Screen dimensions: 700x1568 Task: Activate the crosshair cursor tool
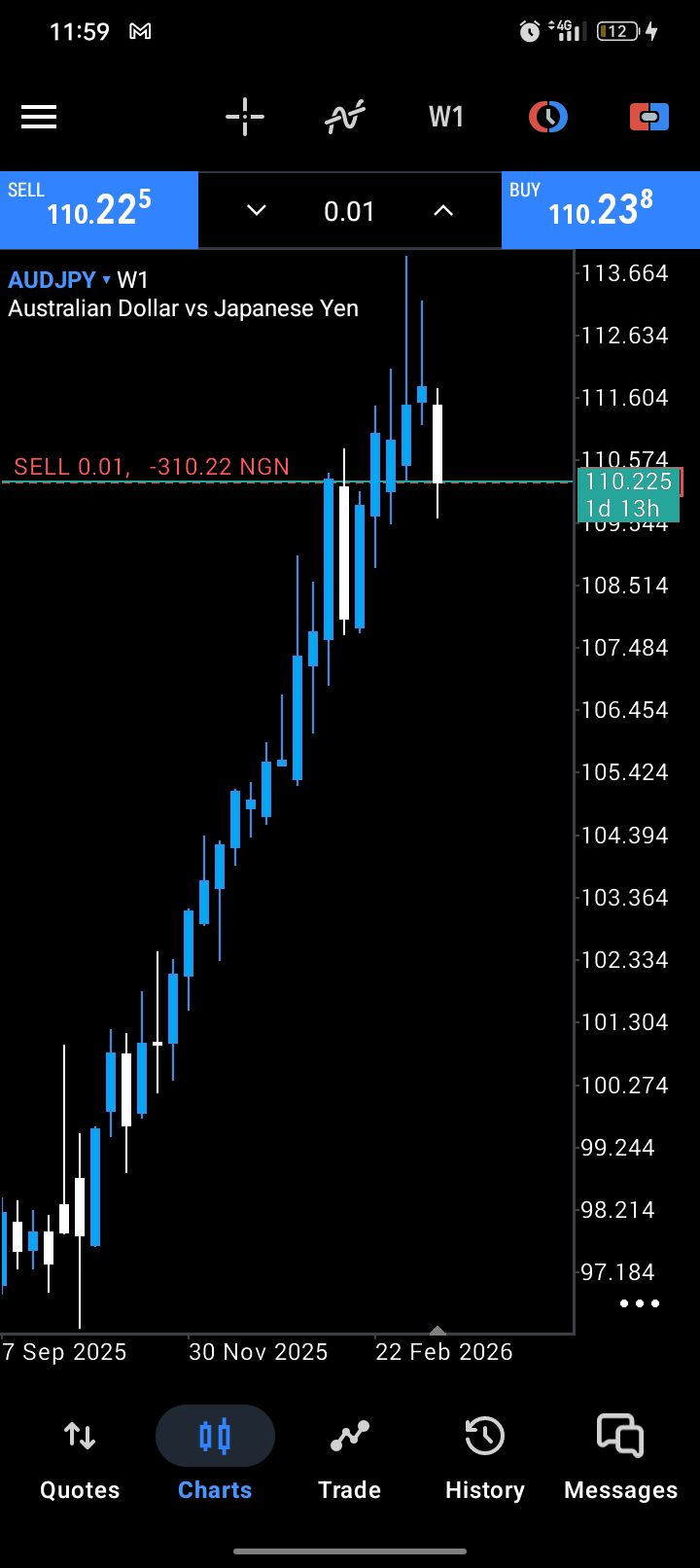tap(245, 118)
